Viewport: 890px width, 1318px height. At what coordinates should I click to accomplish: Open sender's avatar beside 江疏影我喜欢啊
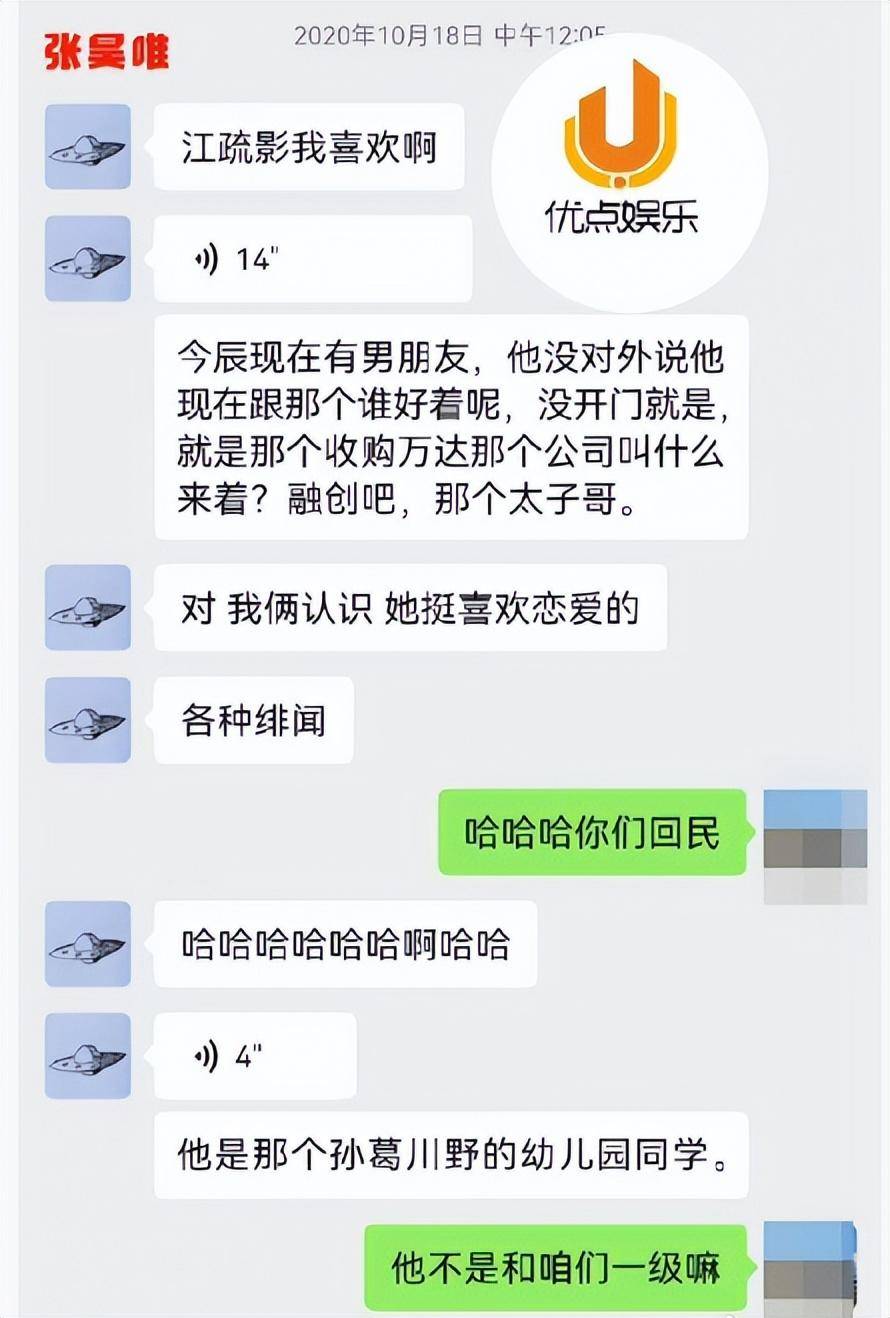tap(88, 147)
